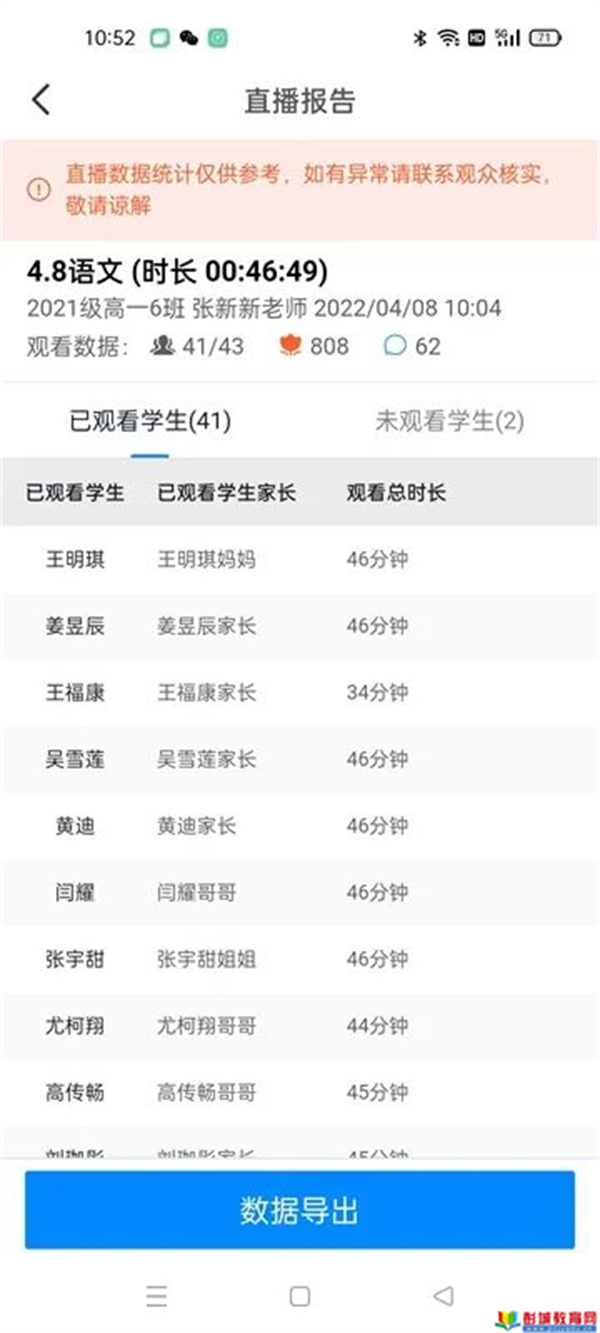
Task: Select the 已观看学生(41) tab
Action: 150,421
